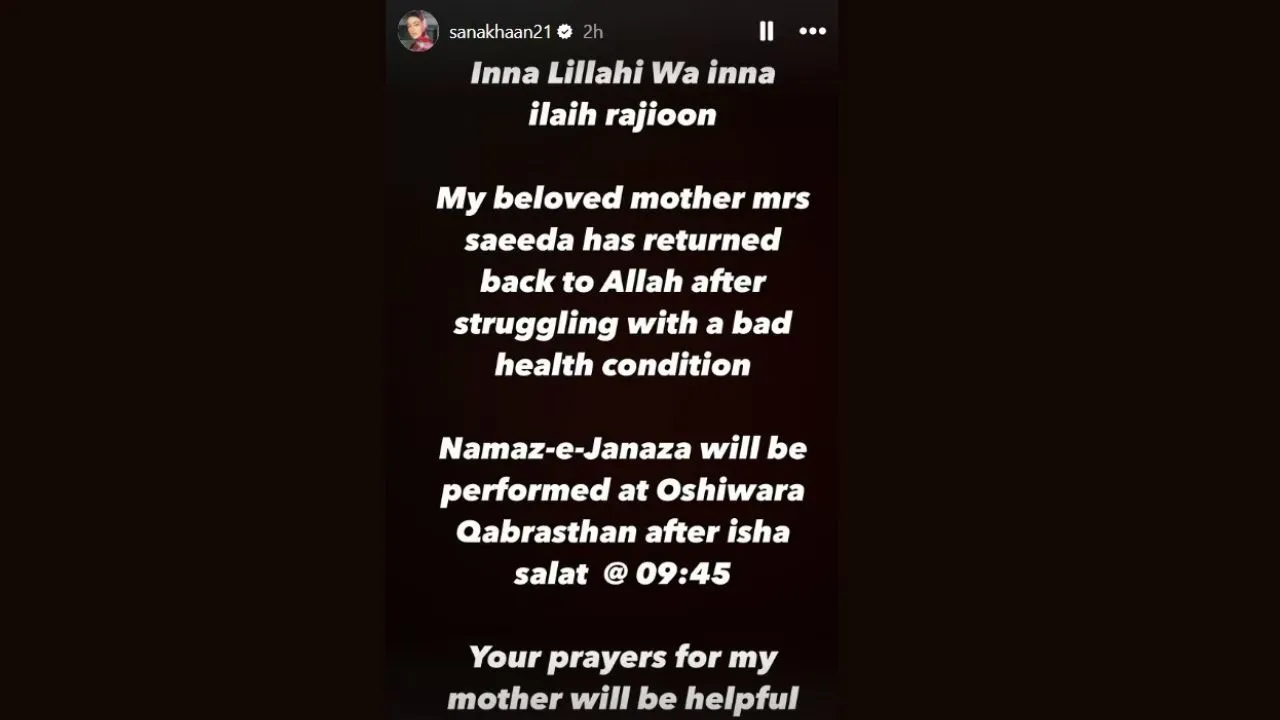The image size is (1280, 720).
Task: Pause the story playback
Action: [x=766, y=31]
